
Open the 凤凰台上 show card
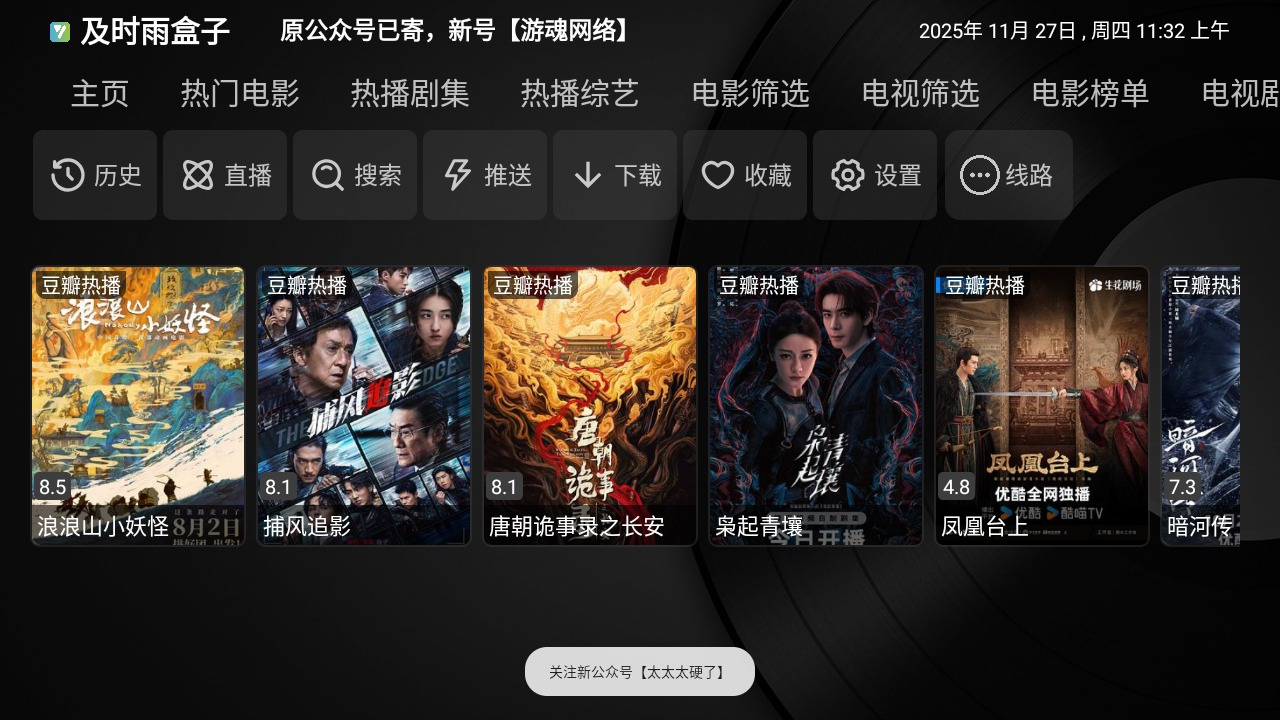click(1042, 405)
